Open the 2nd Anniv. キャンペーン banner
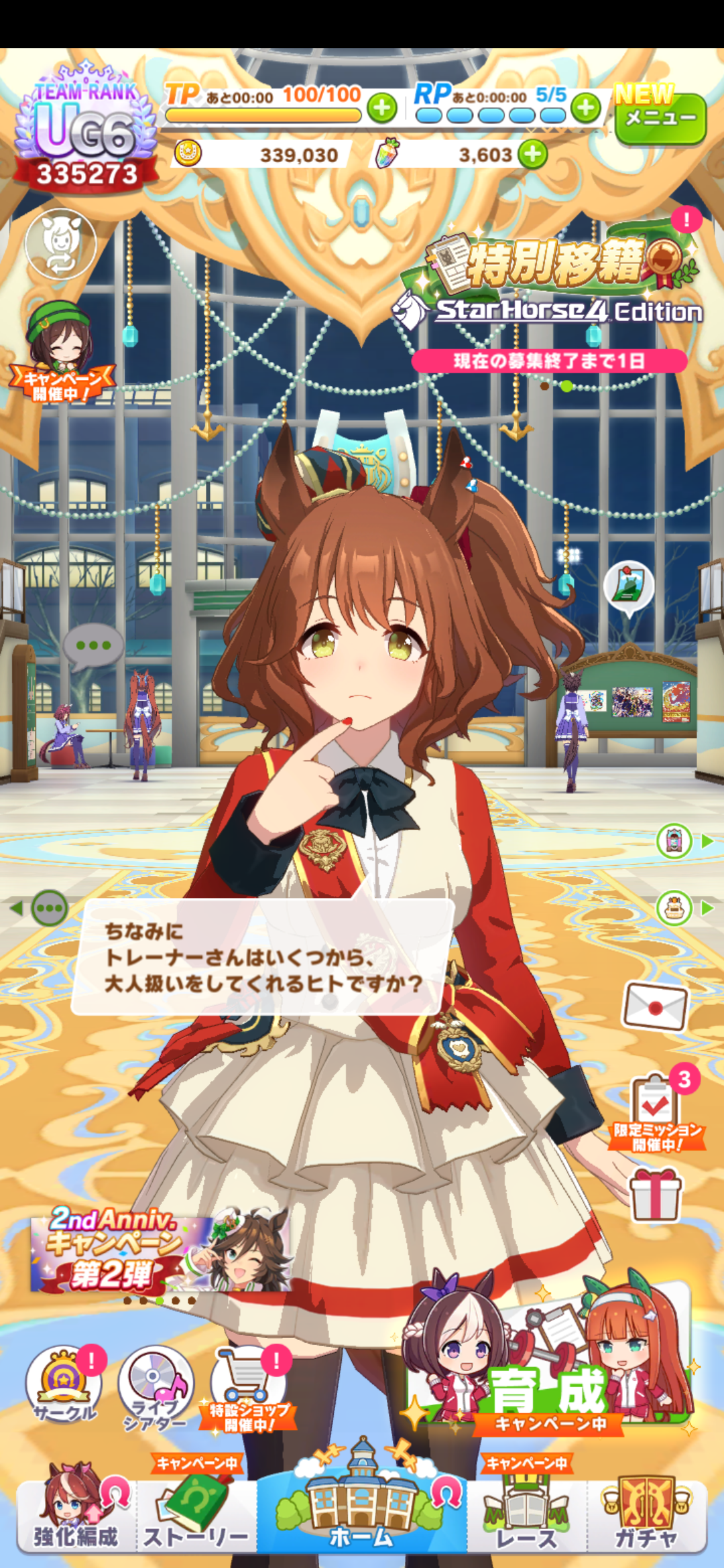Screen dimensions: 724x1568 [161, 1250]
